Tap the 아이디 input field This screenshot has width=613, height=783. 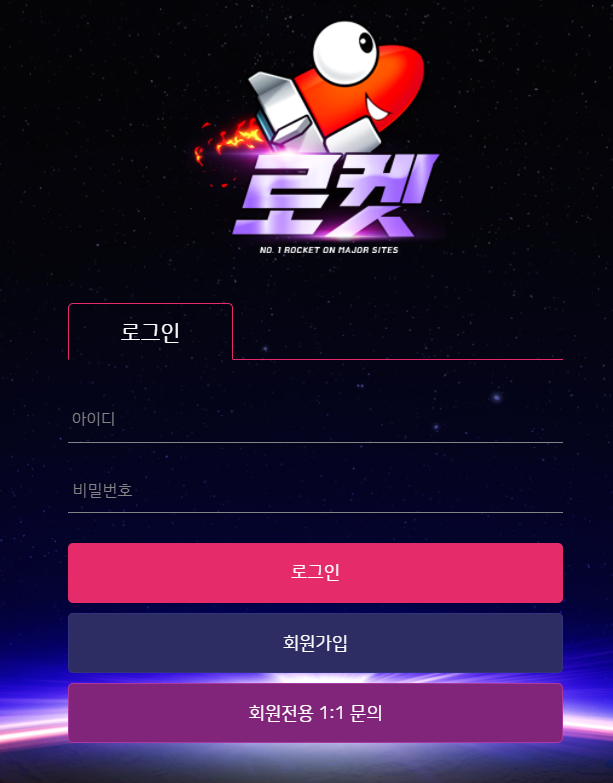point(315,419)
